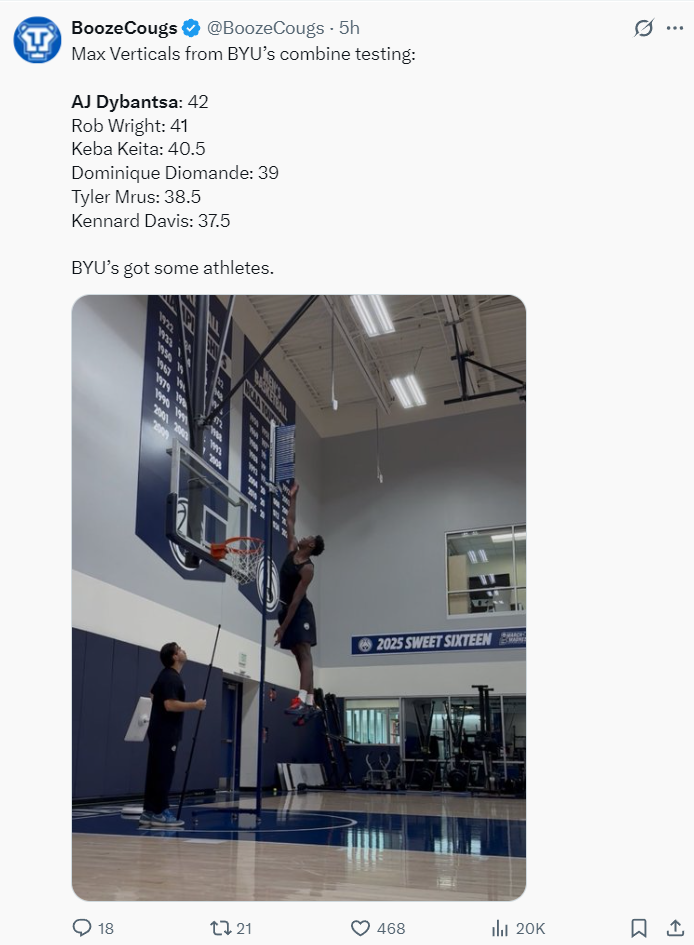Open the BoozeCougs profile avatar
694x945 pixels.
tap(36, 39)
